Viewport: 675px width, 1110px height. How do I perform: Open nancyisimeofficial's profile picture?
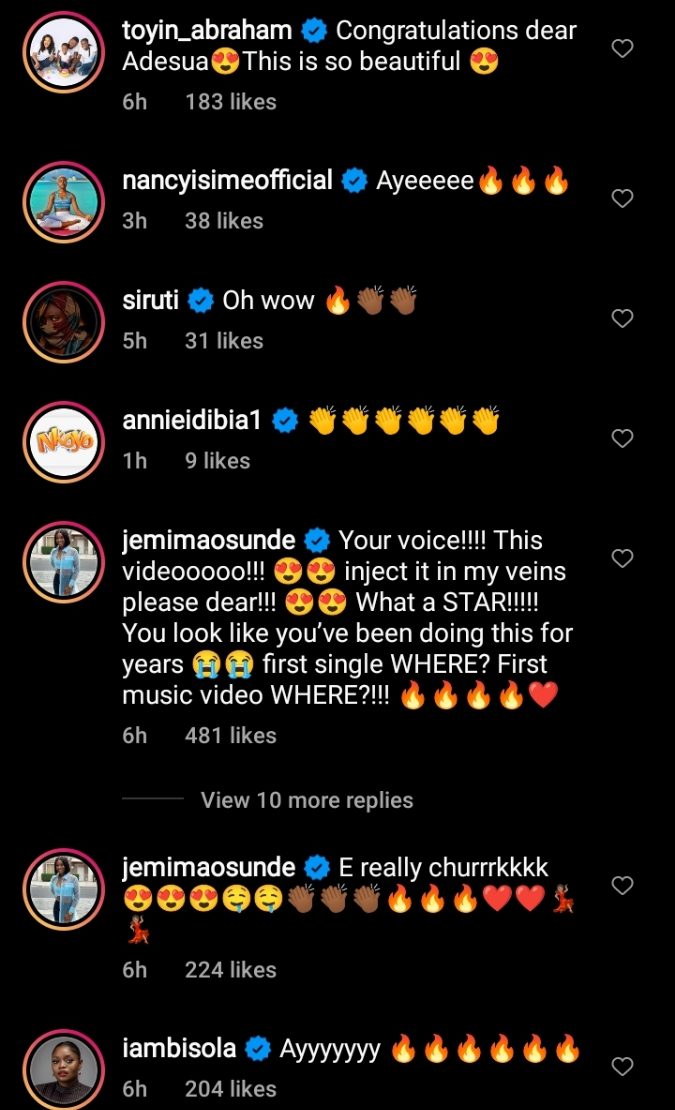[x=63, y=198]
